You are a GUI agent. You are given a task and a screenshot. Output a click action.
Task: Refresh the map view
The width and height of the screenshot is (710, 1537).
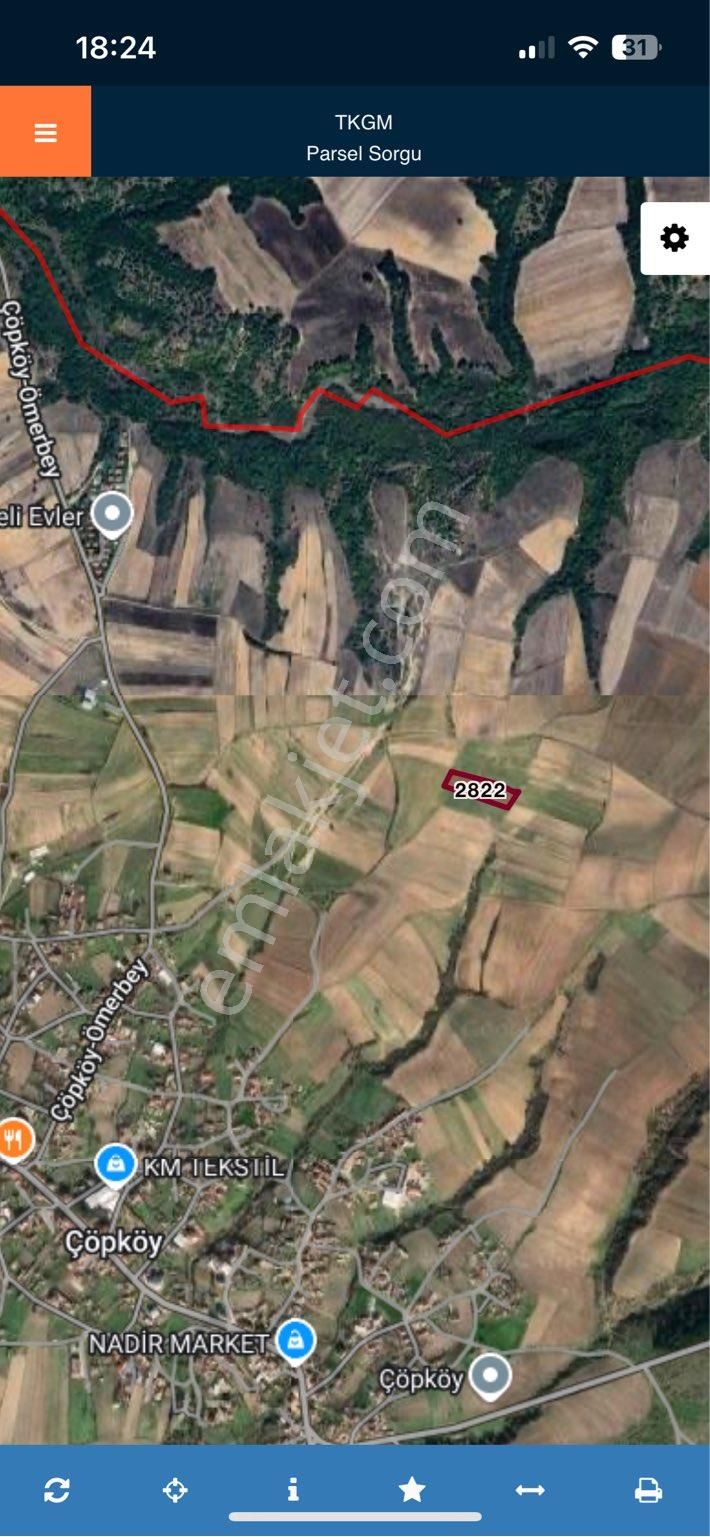(x=57, y=1490)
